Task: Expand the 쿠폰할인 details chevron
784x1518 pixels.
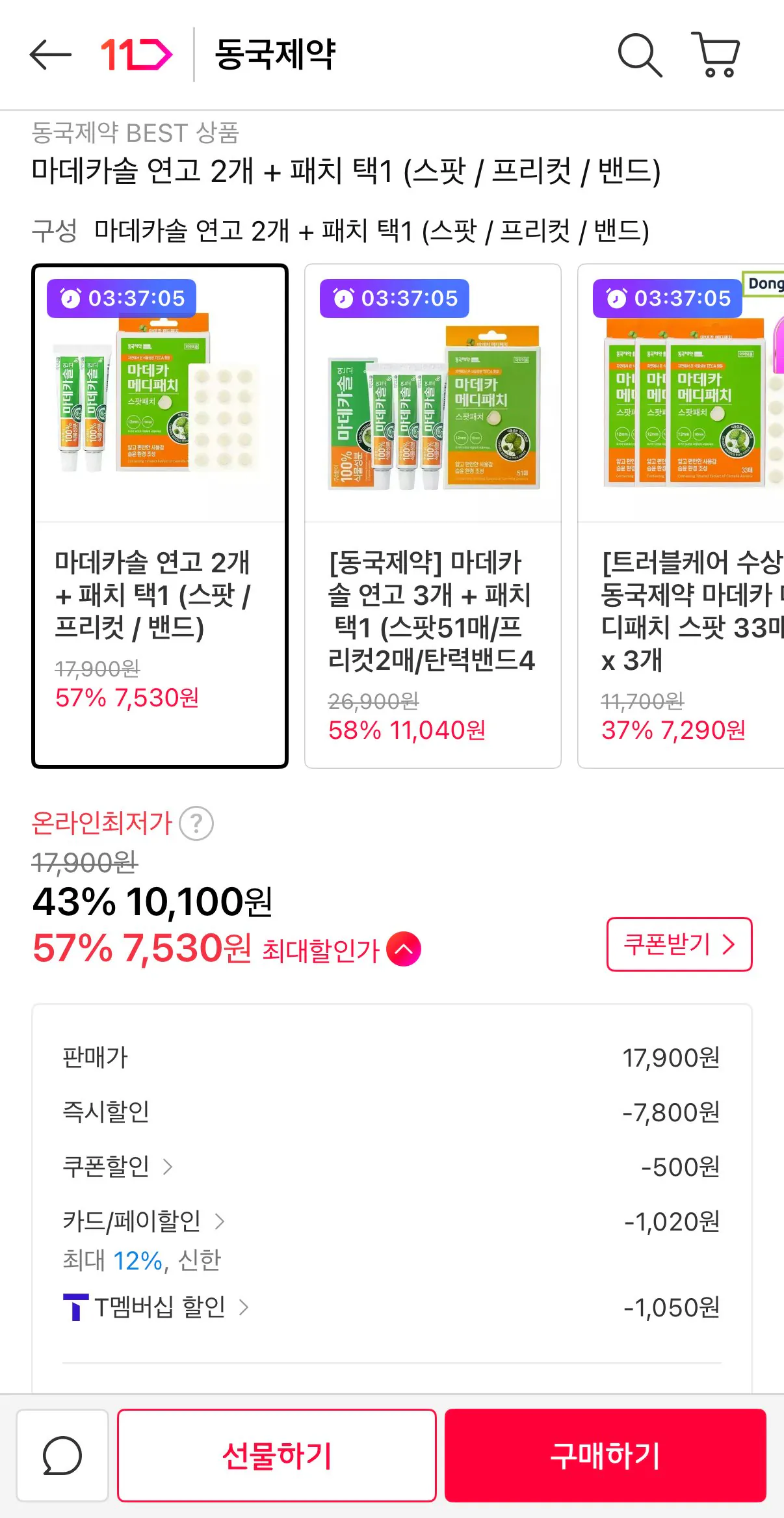Action: pos(168,1166)
